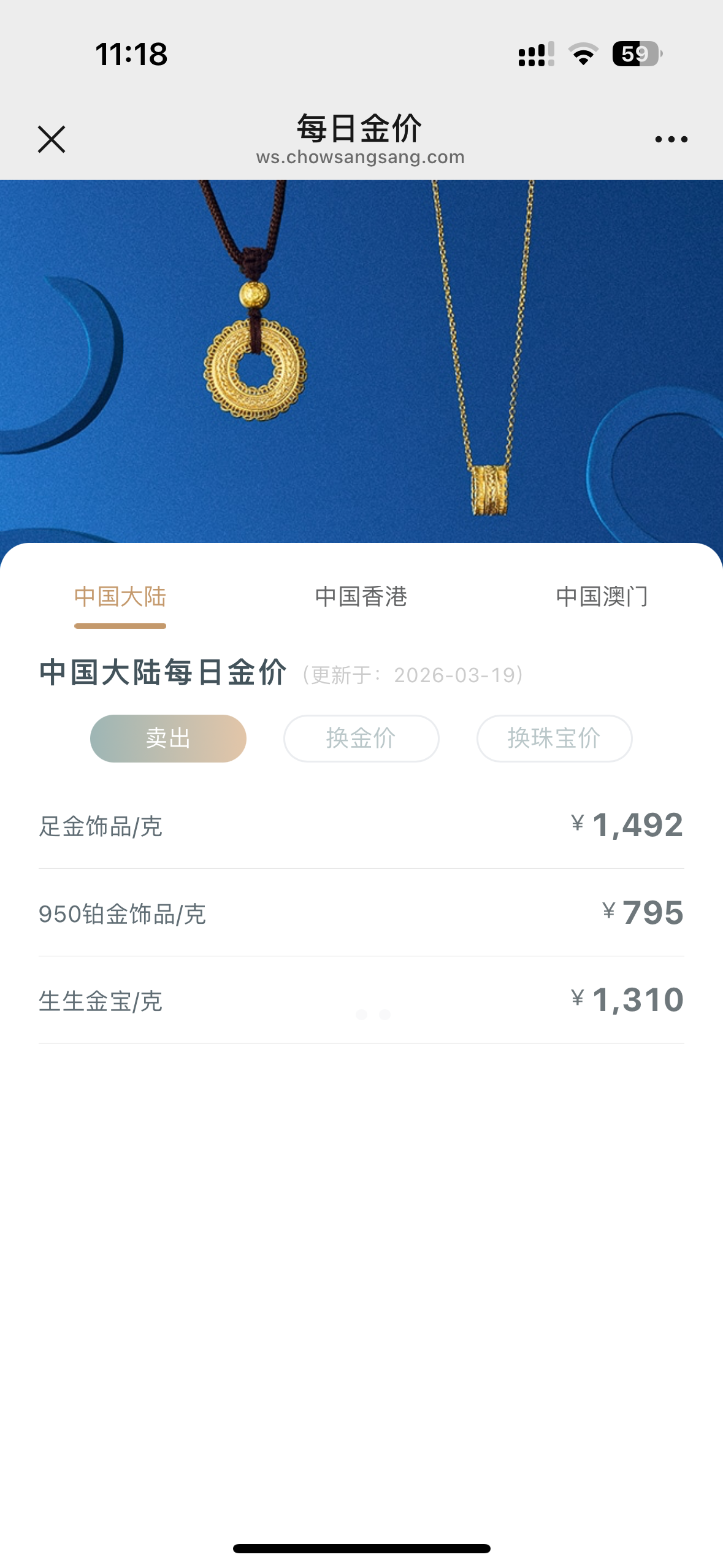This screenshot has height=1568, width=723.
Task: Tap the close X icon
Action: click(52, 139)
